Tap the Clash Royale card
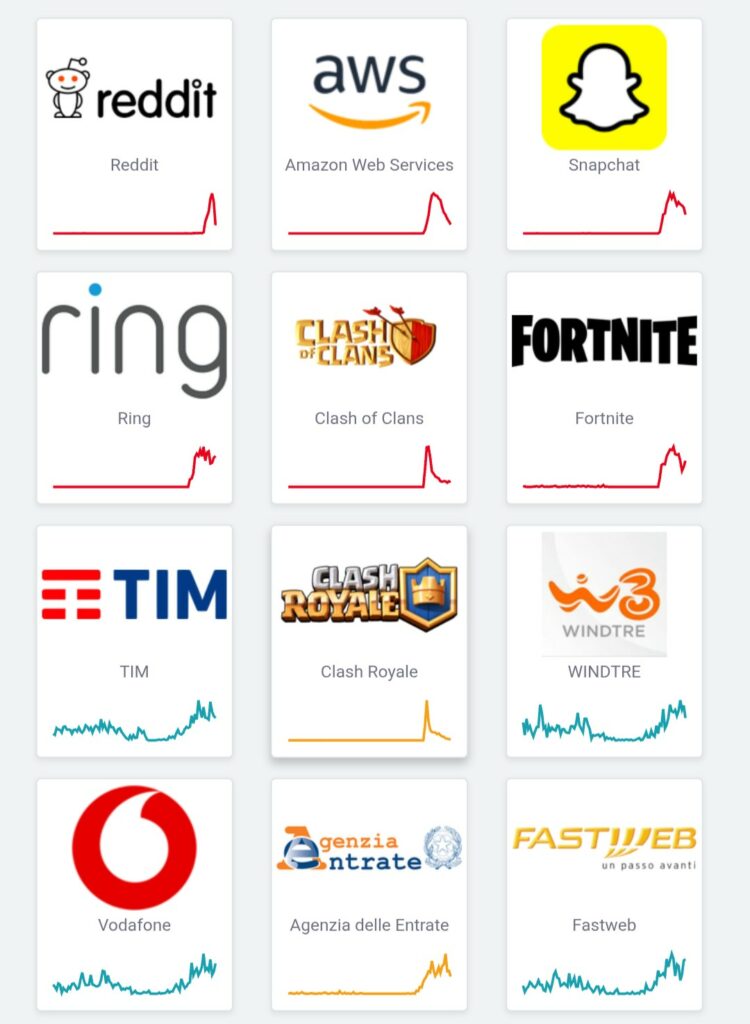The image size is (750, 1024). (x=369, y=641)
